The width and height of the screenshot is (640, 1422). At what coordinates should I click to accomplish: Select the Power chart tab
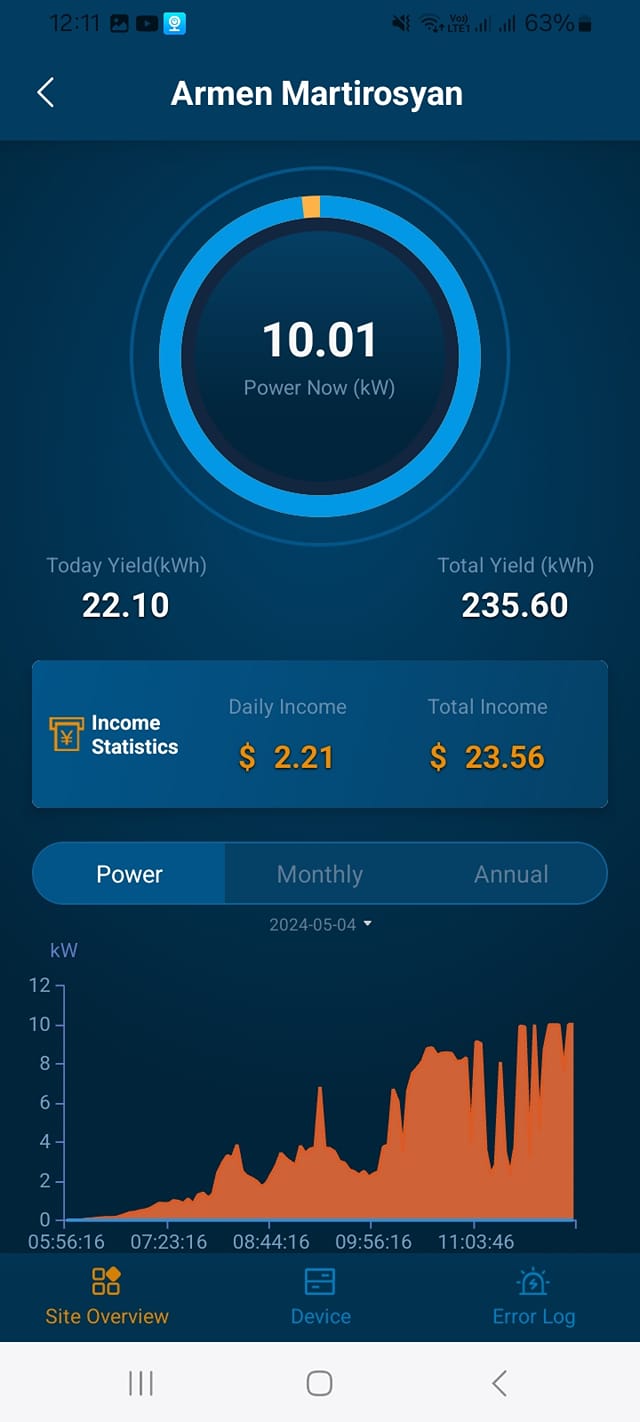tap(129, 874)
